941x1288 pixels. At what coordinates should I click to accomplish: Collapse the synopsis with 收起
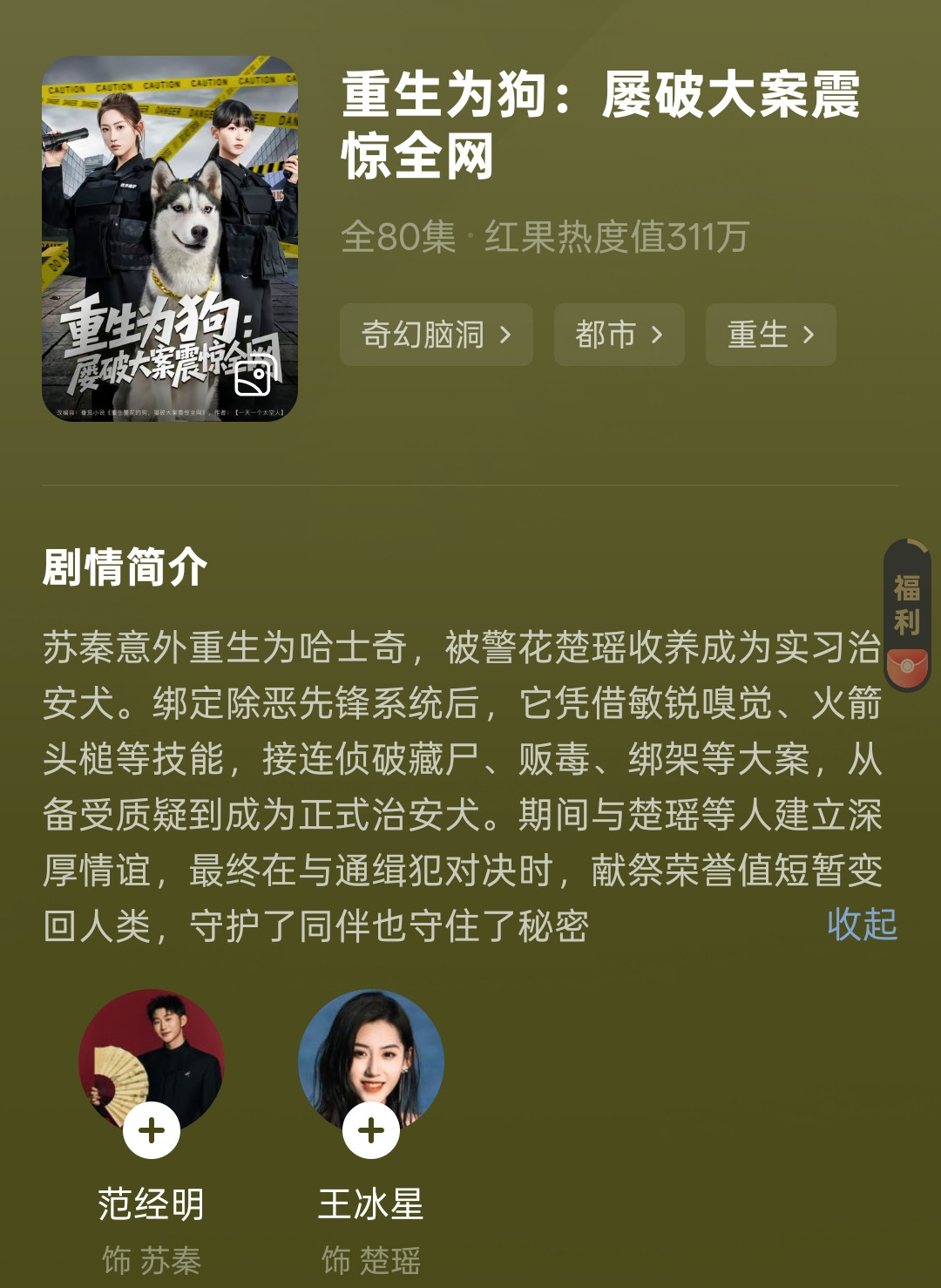pyautogui.click(x=862, y=925)
